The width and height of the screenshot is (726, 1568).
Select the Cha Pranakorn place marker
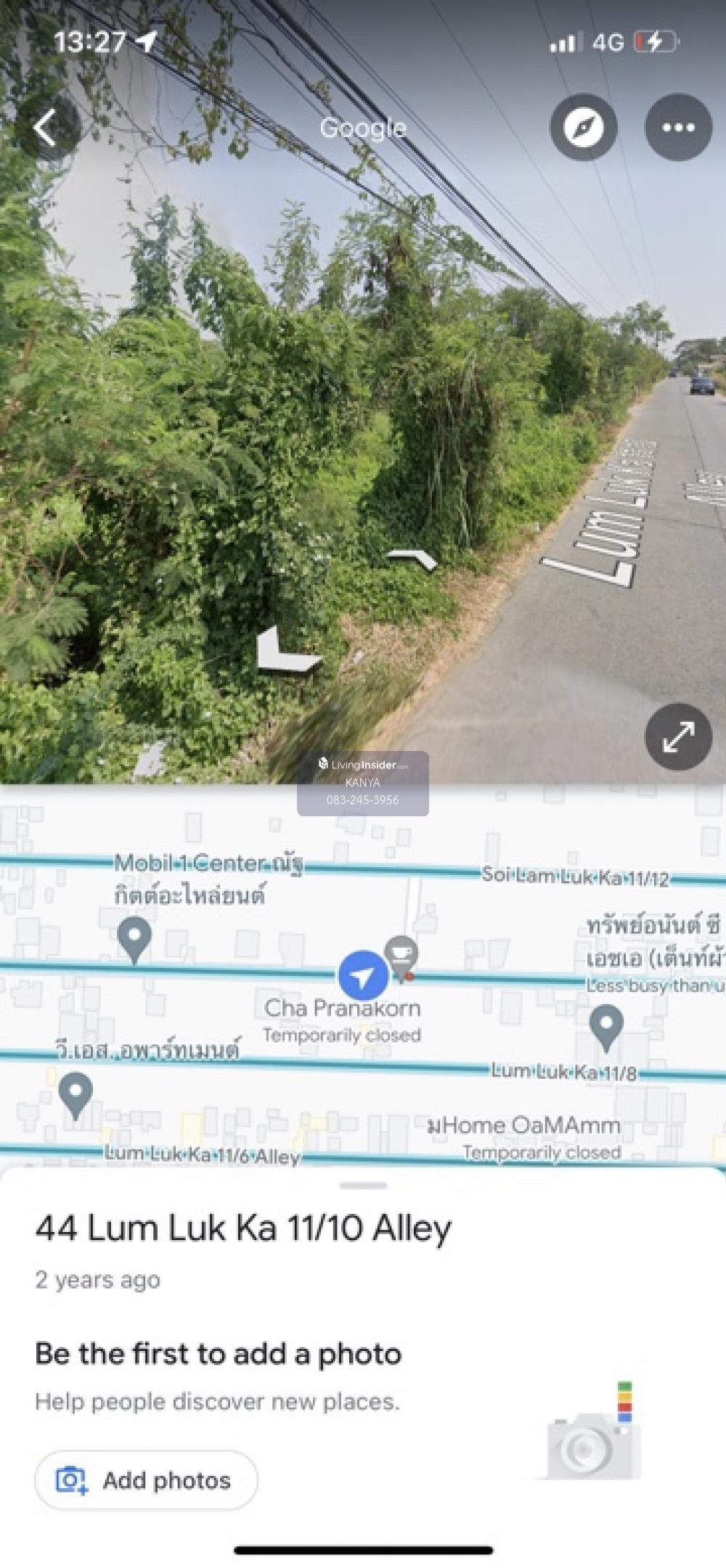coord(401,957)
